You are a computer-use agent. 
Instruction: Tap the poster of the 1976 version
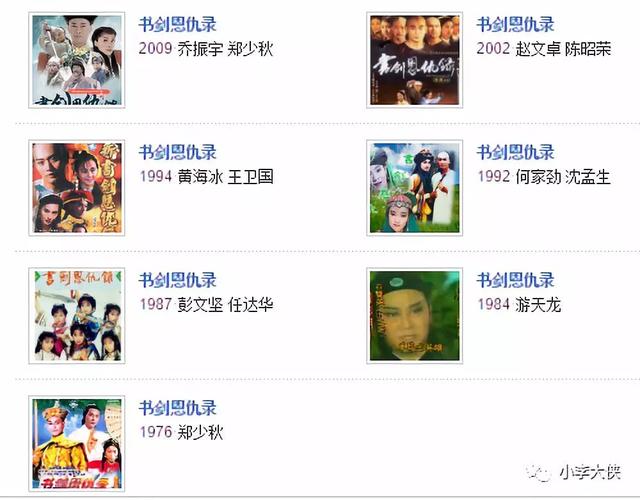click(77, 443)
